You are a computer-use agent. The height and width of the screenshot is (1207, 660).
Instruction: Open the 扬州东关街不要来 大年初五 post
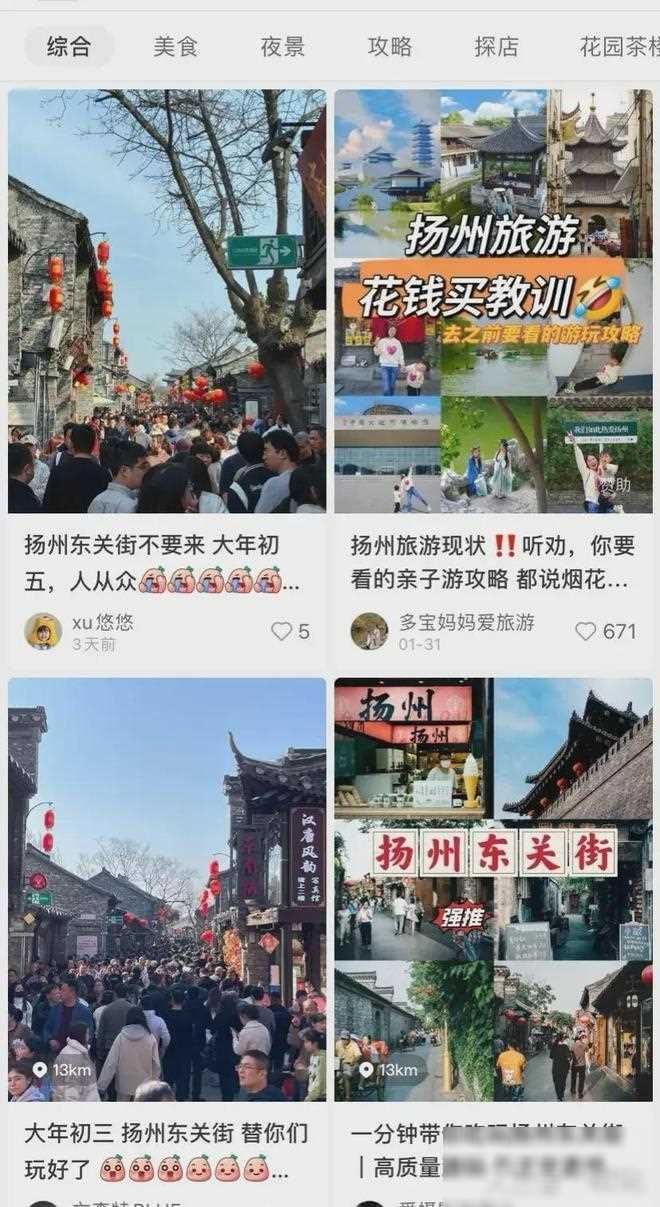[x=167, y=300]
